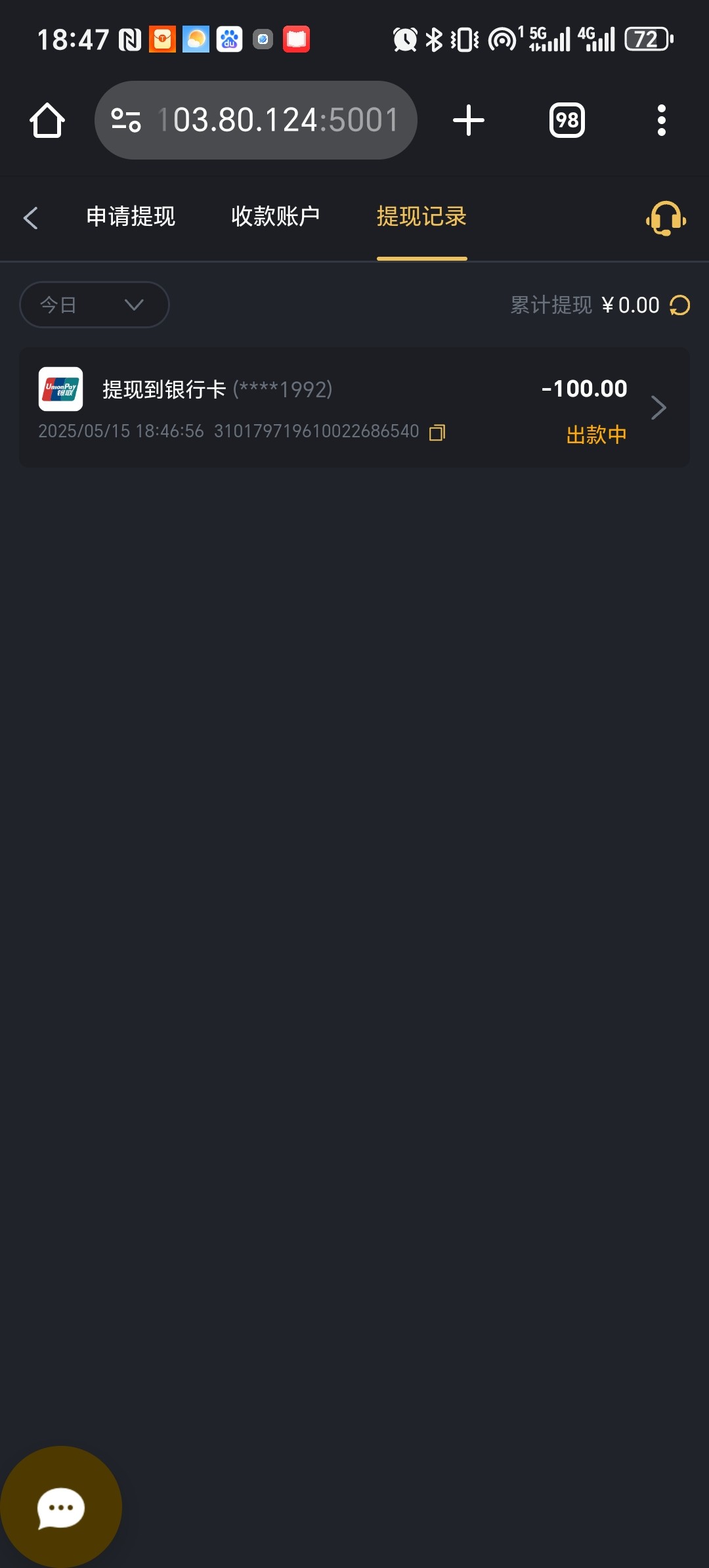
Task: Open the tab switcher showing 98
Action: tap(567, 120)
